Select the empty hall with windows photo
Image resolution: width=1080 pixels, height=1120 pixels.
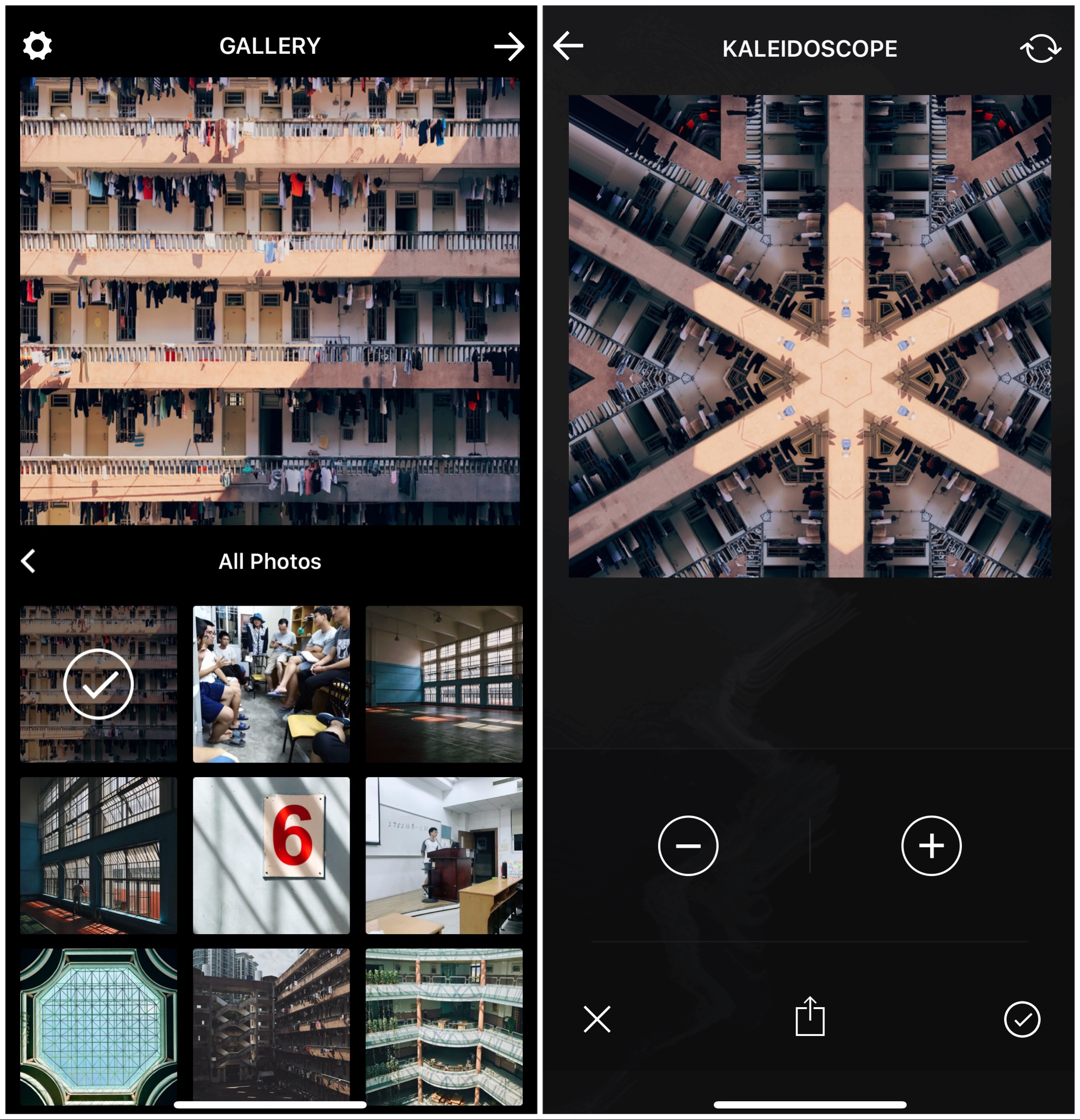[x=443, y=684]
